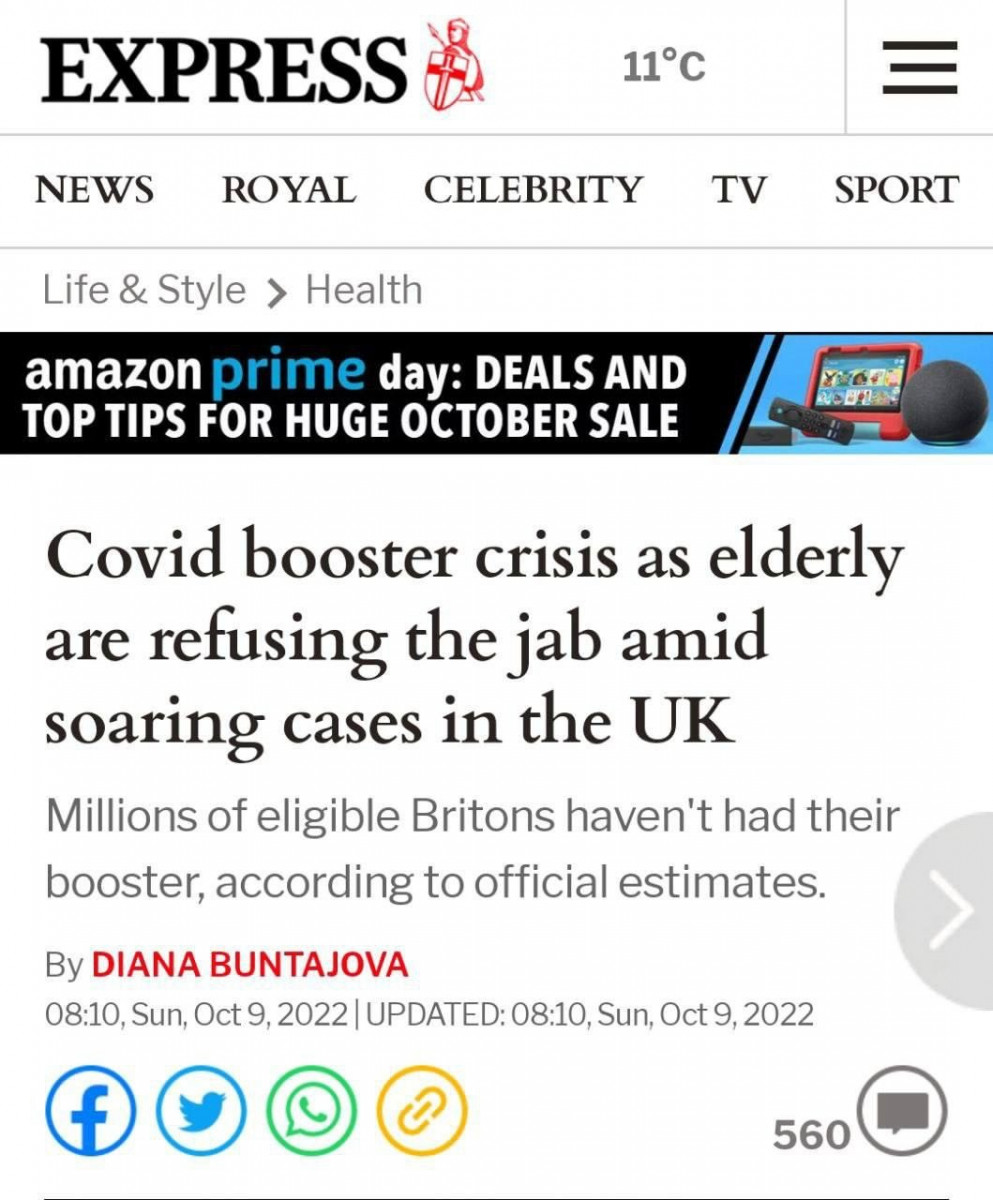Open the Celebrity section
This screenshot has width=993, height=1200.
click(532, 189)
